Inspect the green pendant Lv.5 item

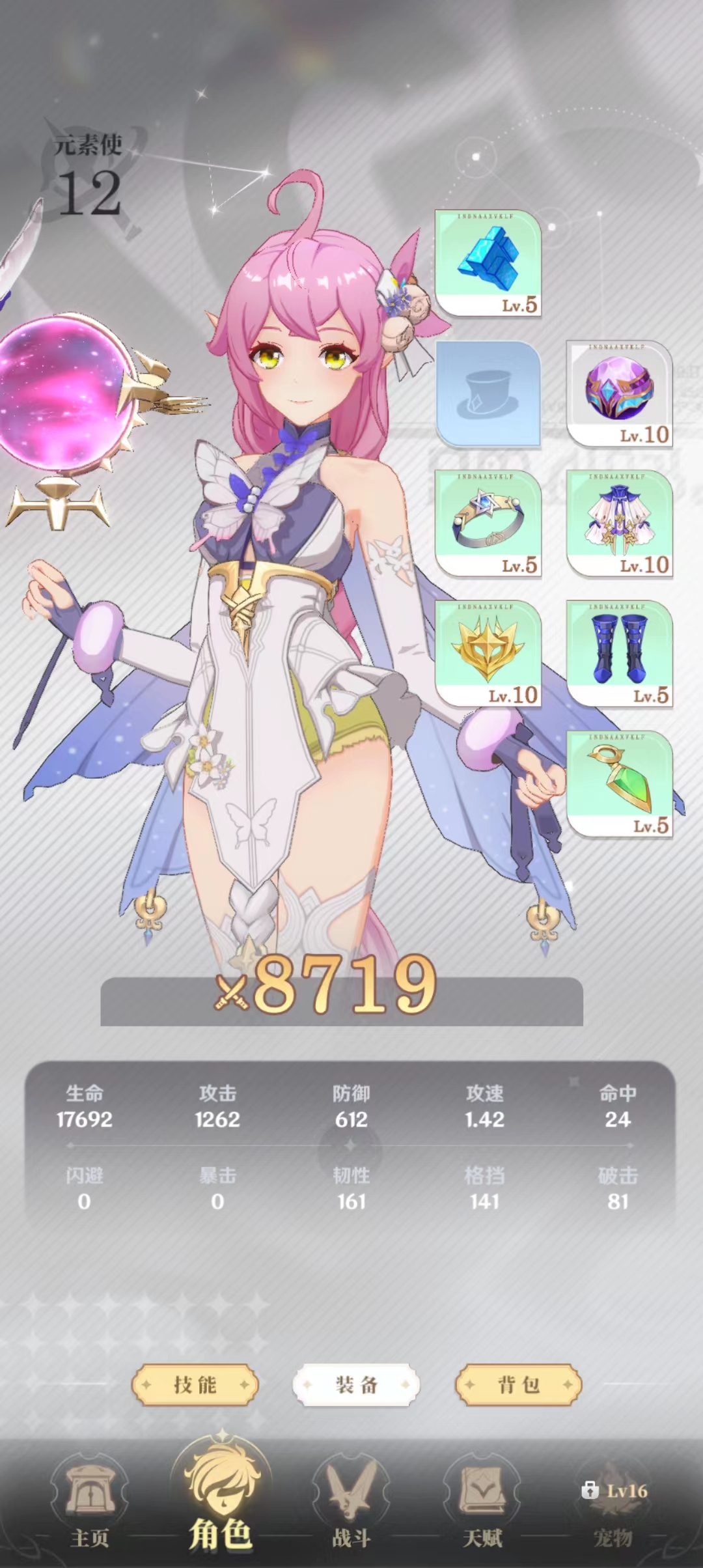tap(619, 784)
